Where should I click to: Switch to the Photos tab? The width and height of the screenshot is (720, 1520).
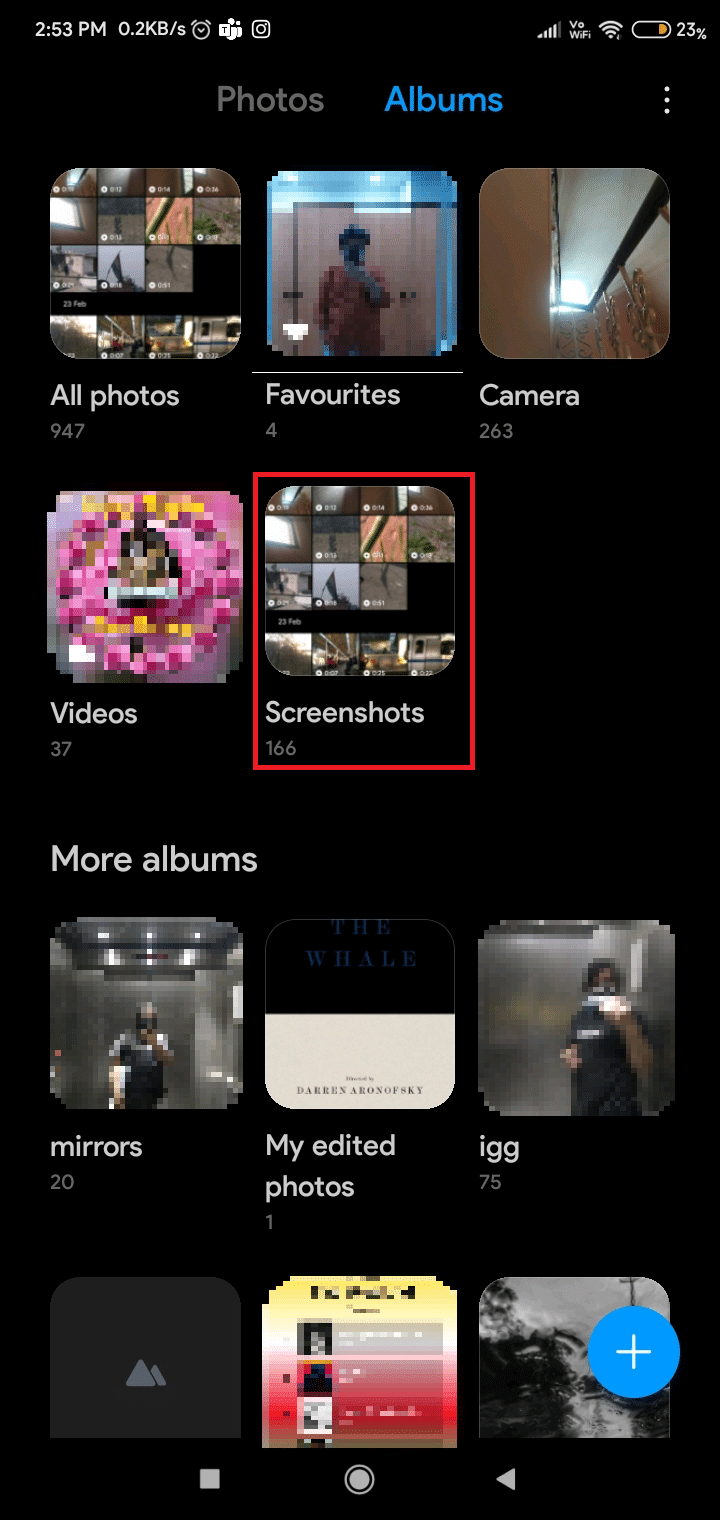[x=270, y=100]
